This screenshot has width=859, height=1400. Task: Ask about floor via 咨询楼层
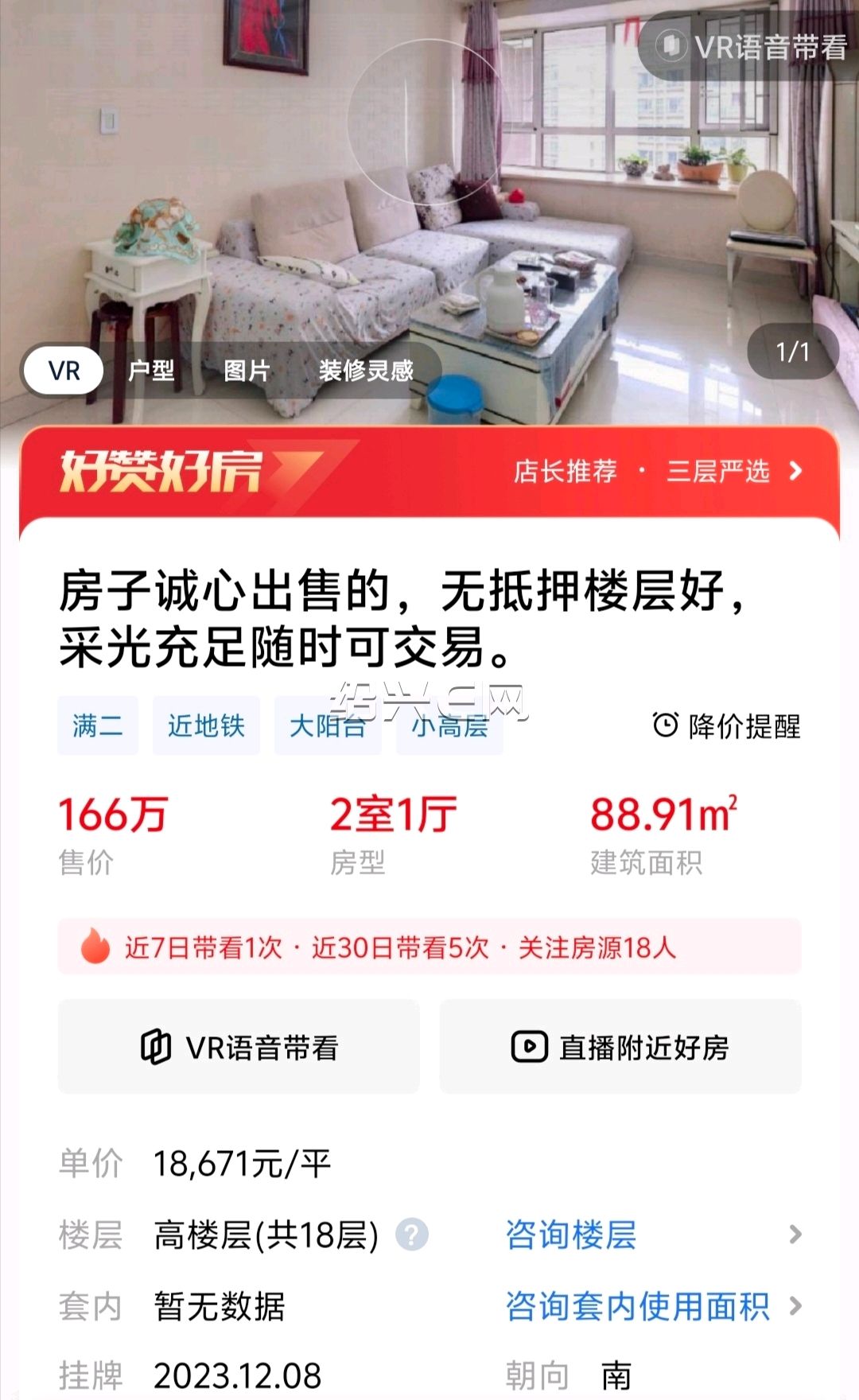654,1235
